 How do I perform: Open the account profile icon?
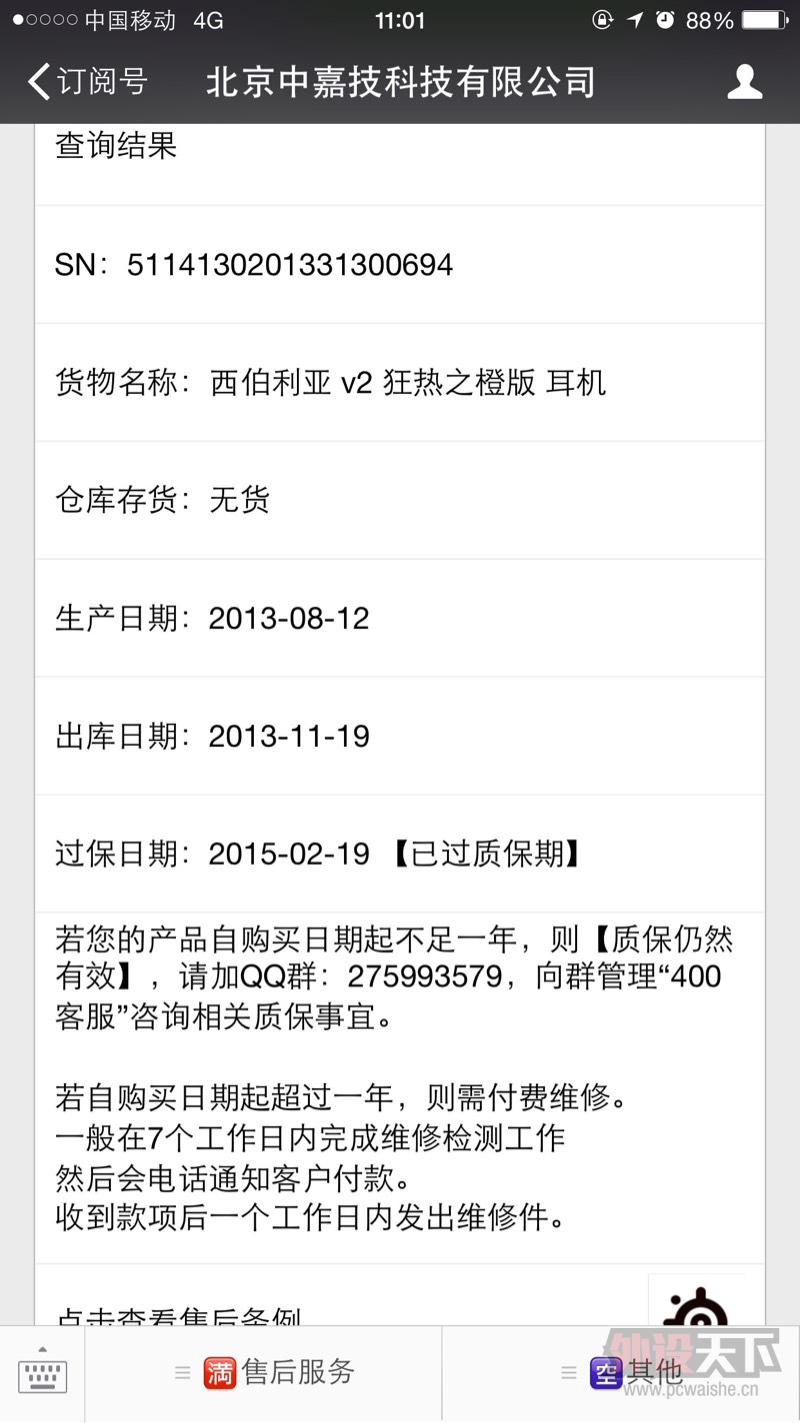coord(744,82)
